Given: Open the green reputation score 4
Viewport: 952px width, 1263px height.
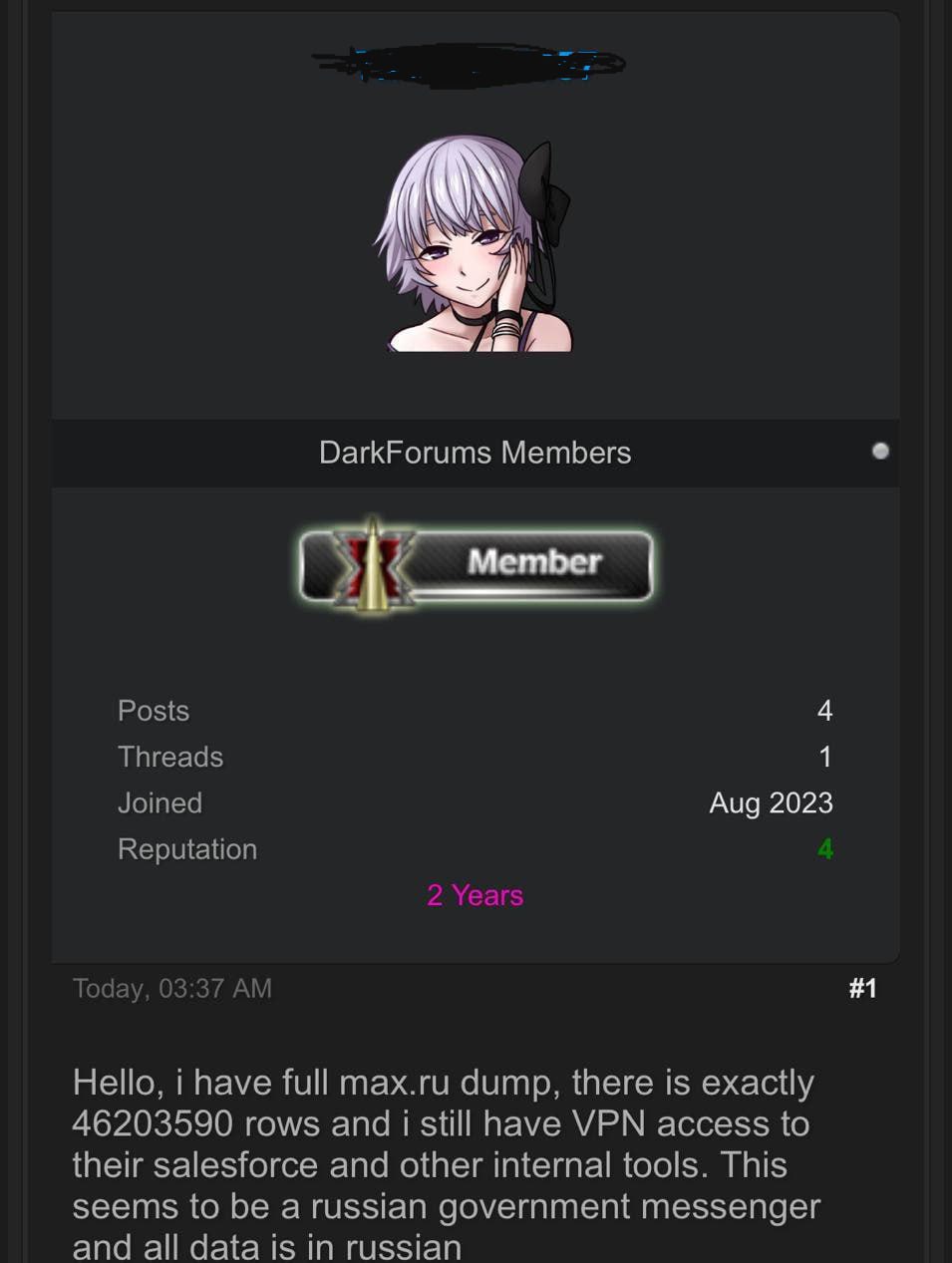Looking at the screenshot, I should 824,849.
